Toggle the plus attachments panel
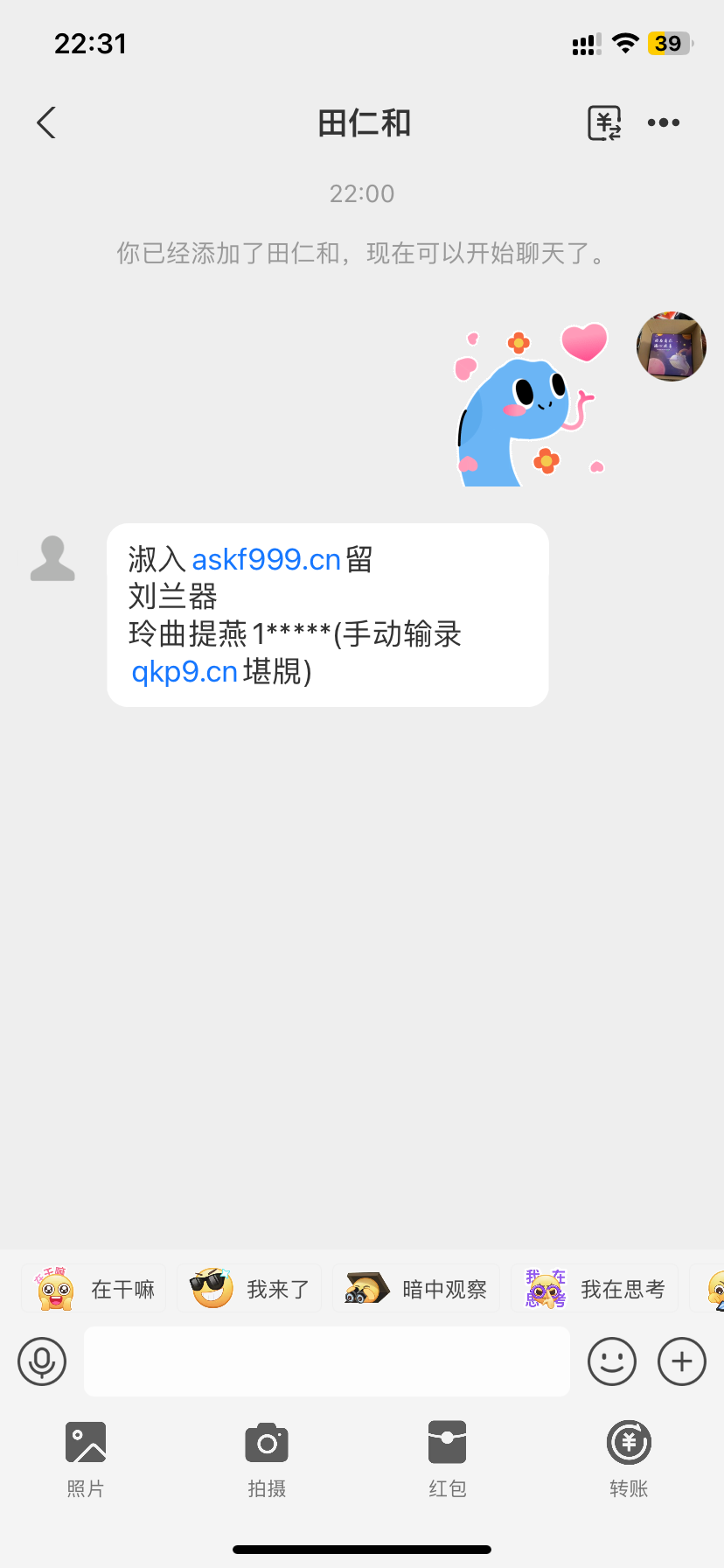Screen dimensions: 724x1568 [x=682, y=1361]
